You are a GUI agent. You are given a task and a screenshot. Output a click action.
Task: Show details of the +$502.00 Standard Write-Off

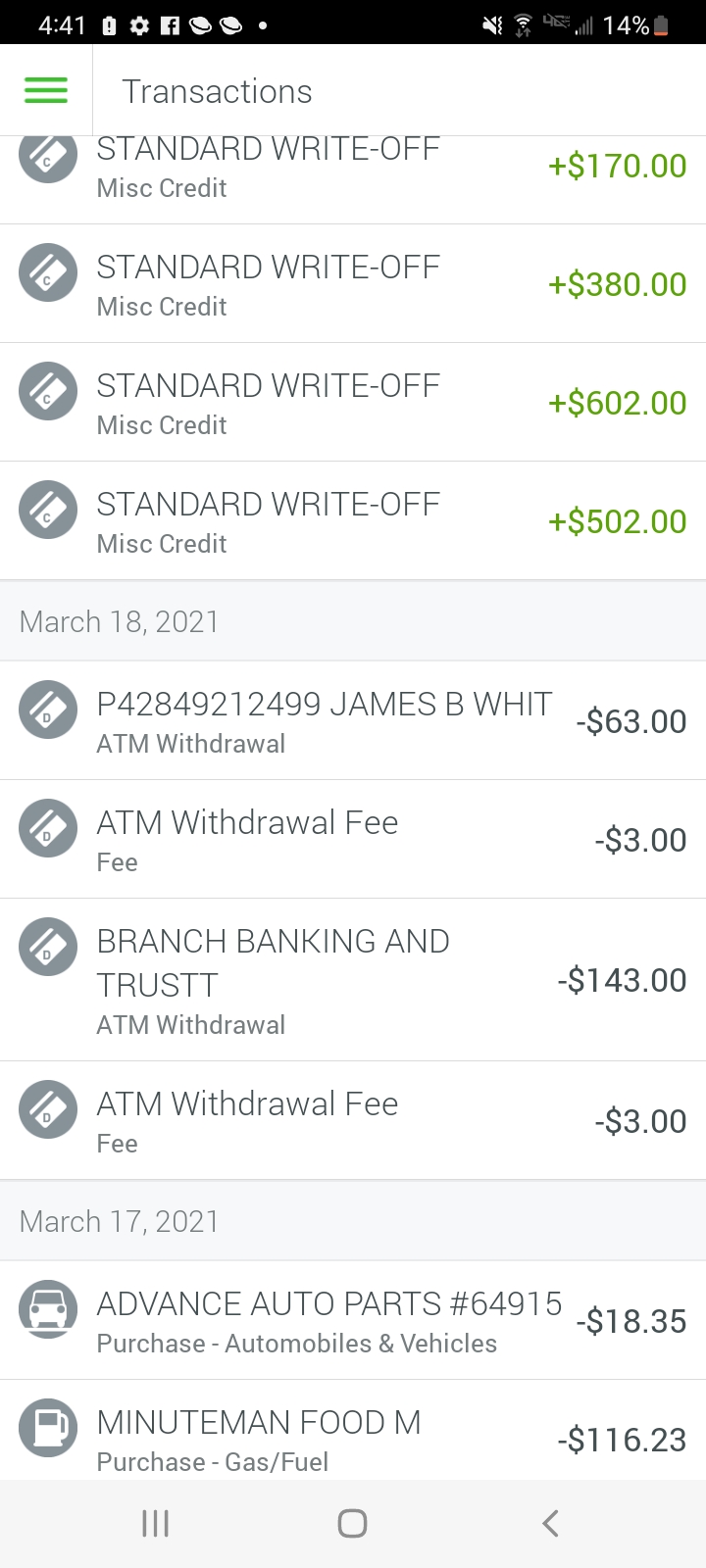pyautogui.click(x=353, y=521)
